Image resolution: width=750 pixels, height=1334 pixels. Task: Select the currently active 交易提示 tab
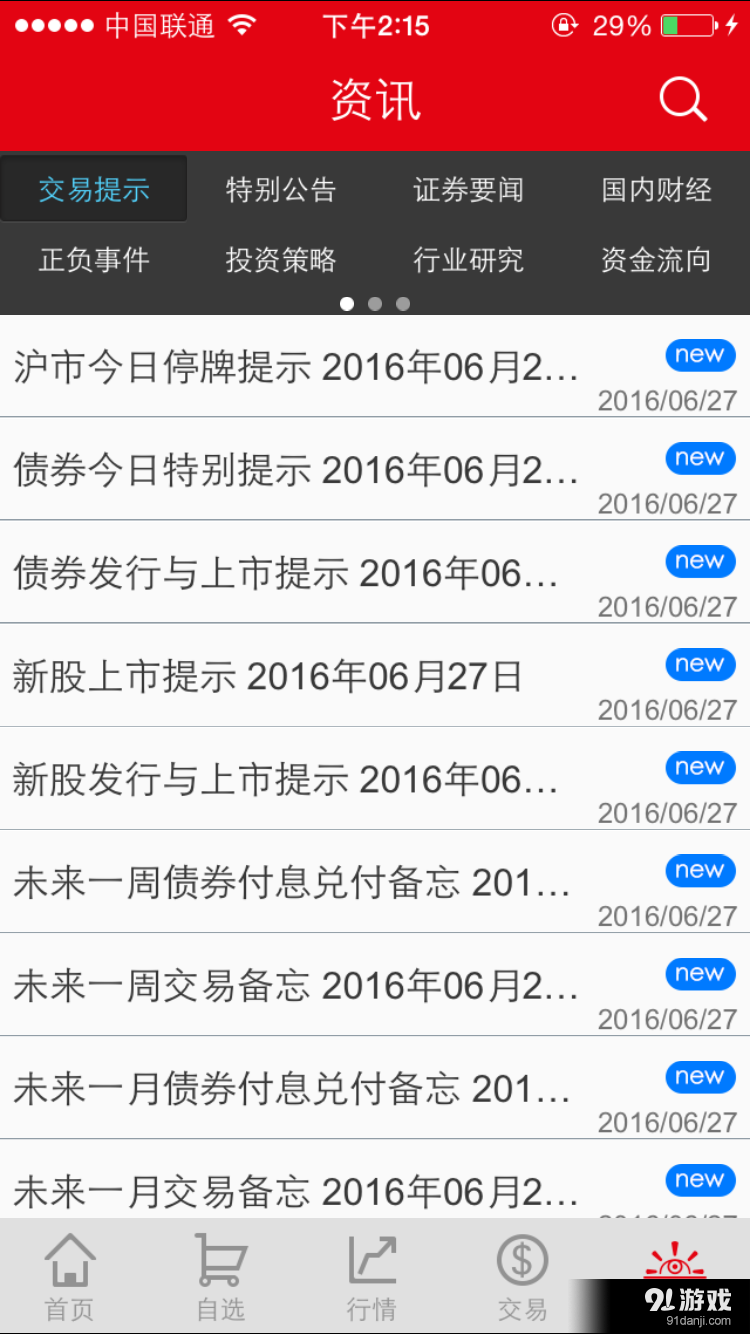pyautogui.click(x=93, y=190)
